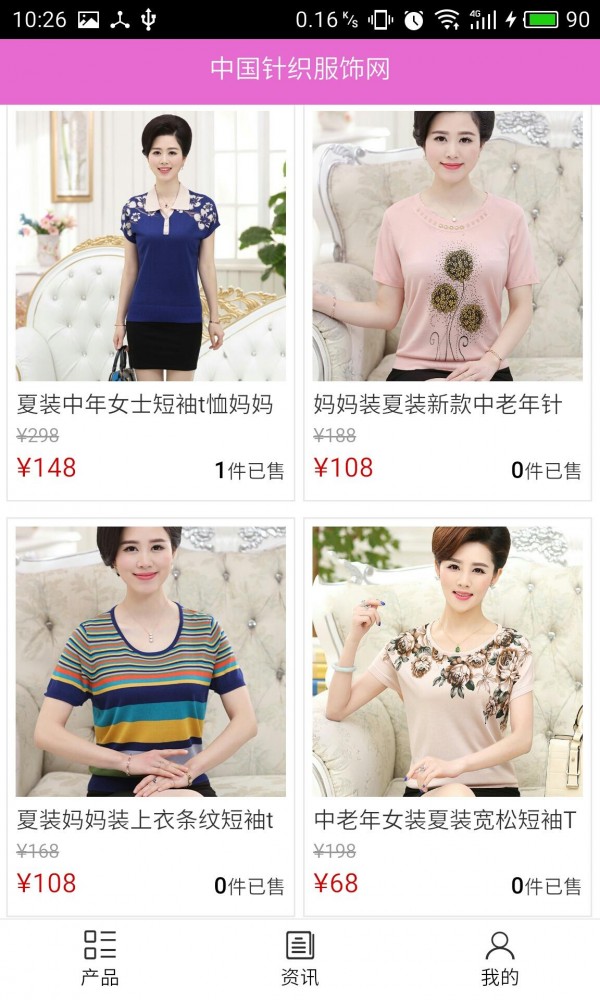This screenshot has width=600, height=1000.
Task: Open the ¥68 floral 中老年女装 product card
Action: (x=448, y=717)
